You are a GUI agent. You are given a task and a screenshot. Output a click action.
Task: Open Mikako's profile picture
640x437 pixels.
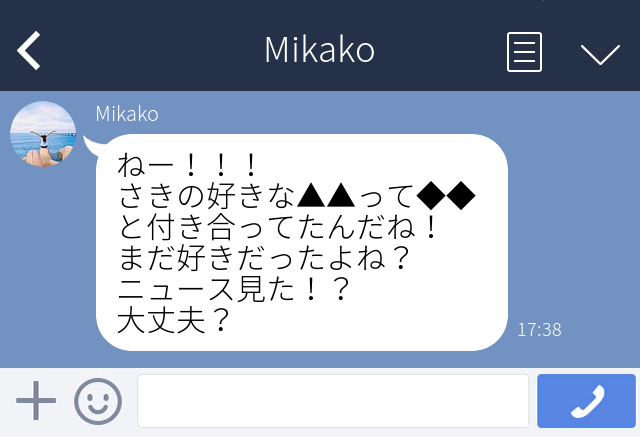point(43,134)
